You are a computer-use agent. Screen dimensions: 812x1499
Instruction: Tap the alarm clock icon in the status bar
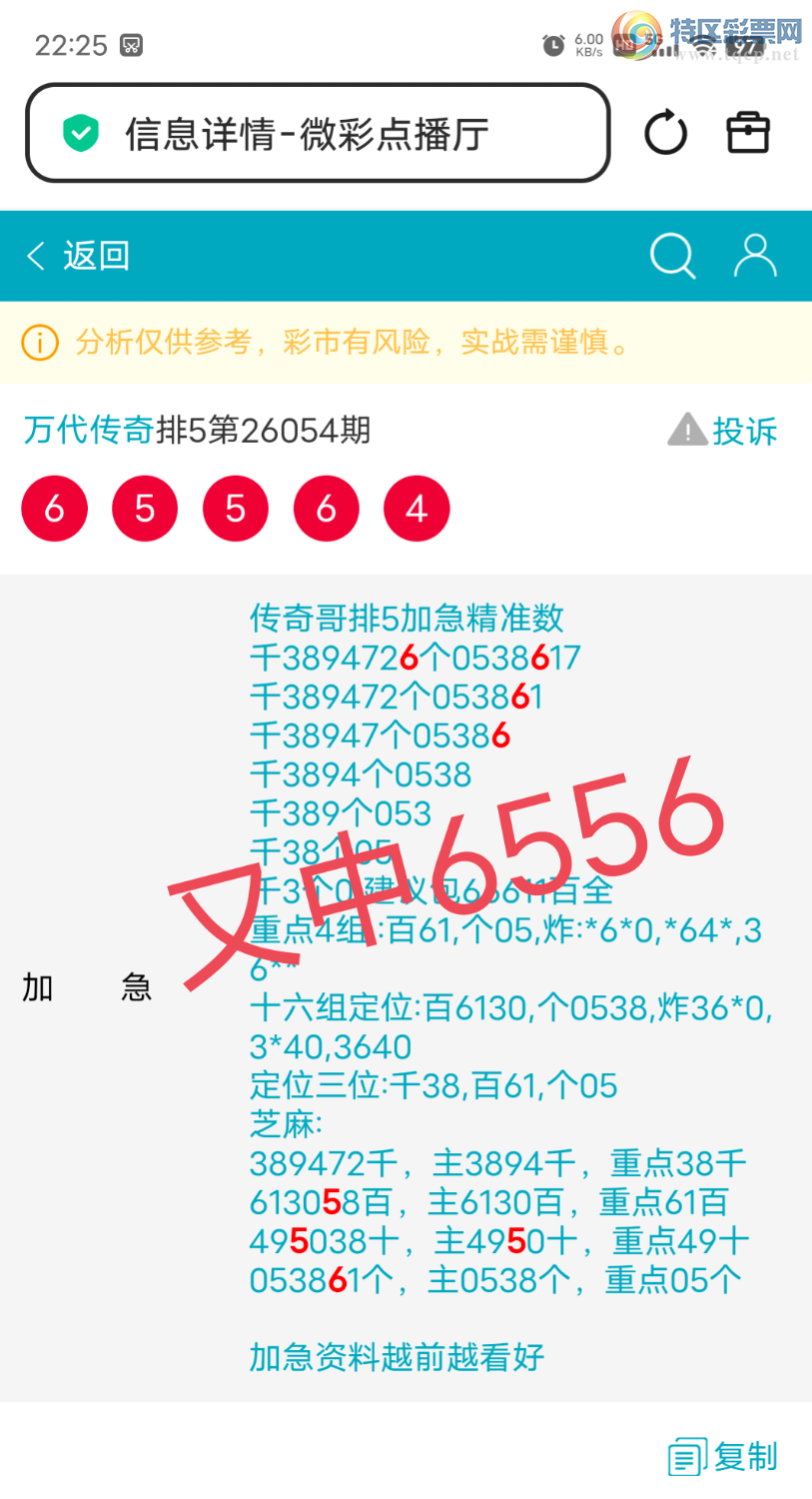(551, 43)
